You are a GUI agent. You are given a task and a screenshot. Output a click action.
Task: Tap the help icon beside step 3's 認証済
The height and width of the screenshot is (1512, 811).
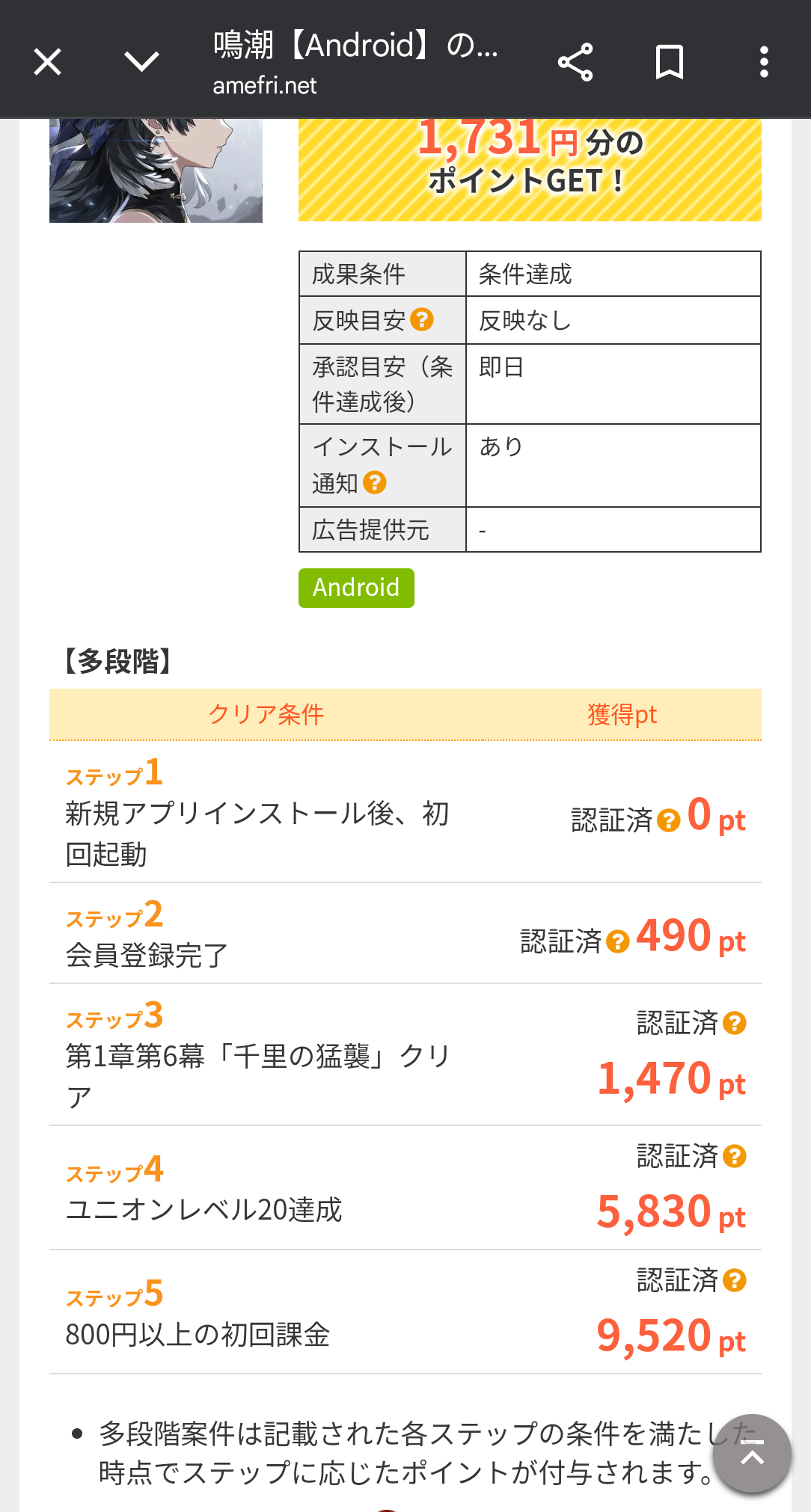click(x=735, y=1023)
